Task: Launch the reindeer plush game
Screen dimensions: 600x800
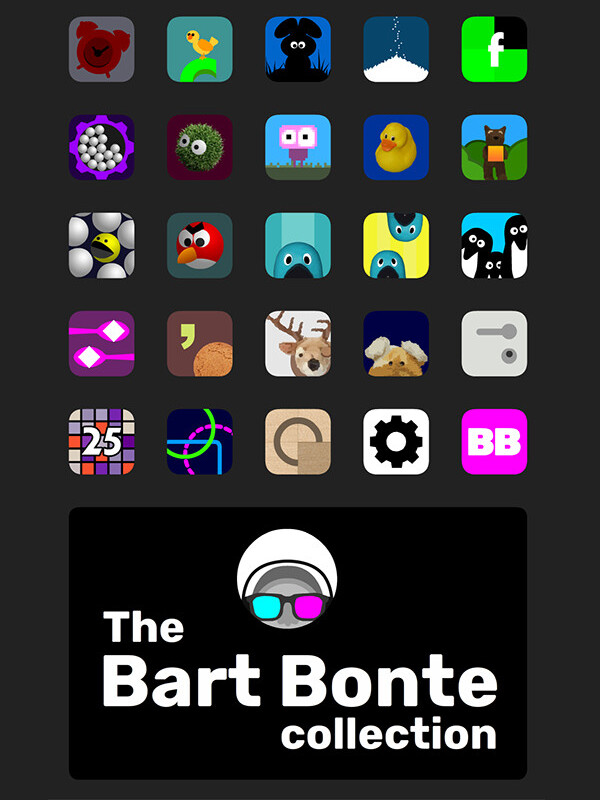Action: pyautogui.click(x=298, y=343)
